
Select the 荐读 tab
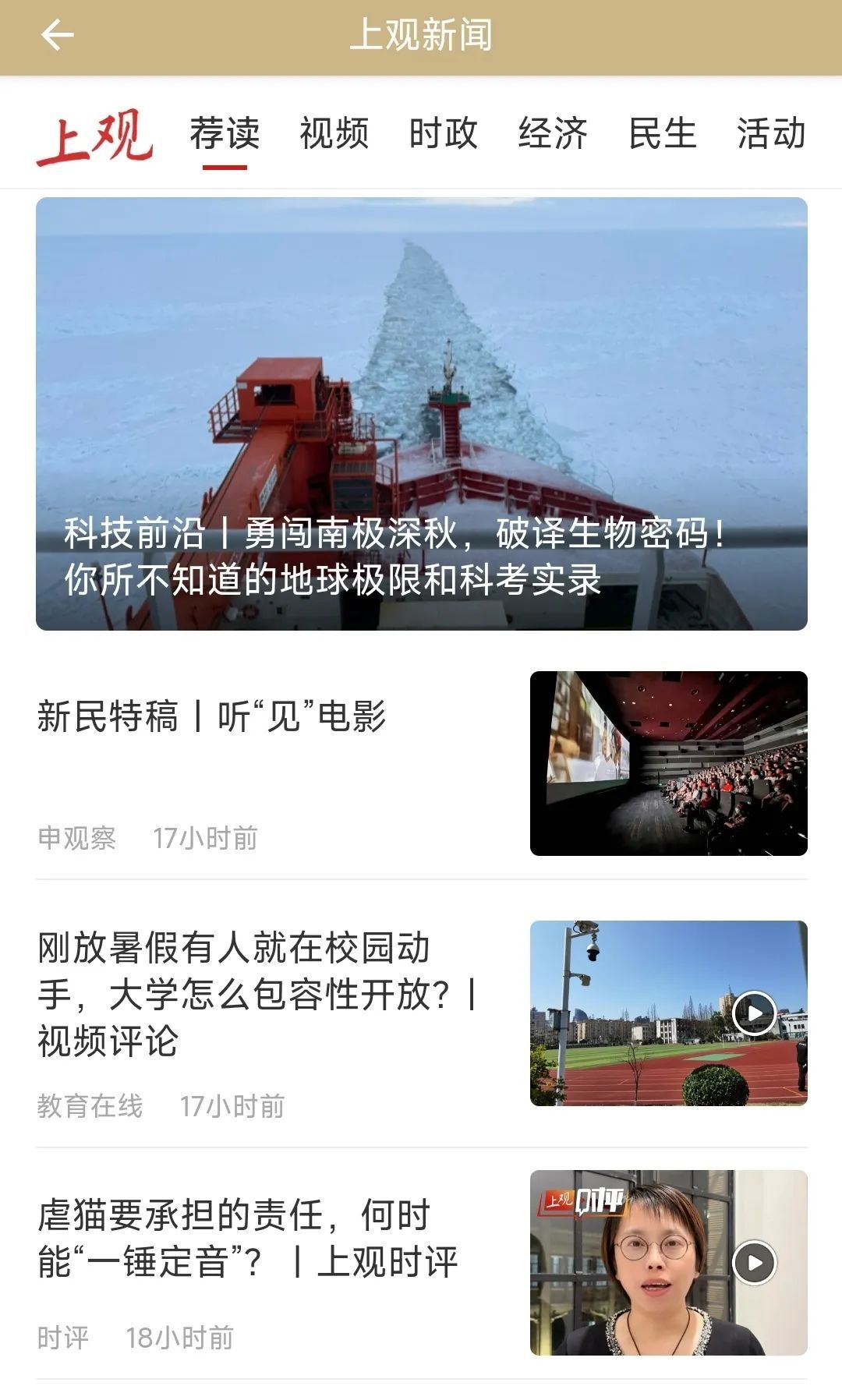pos(225,133)
